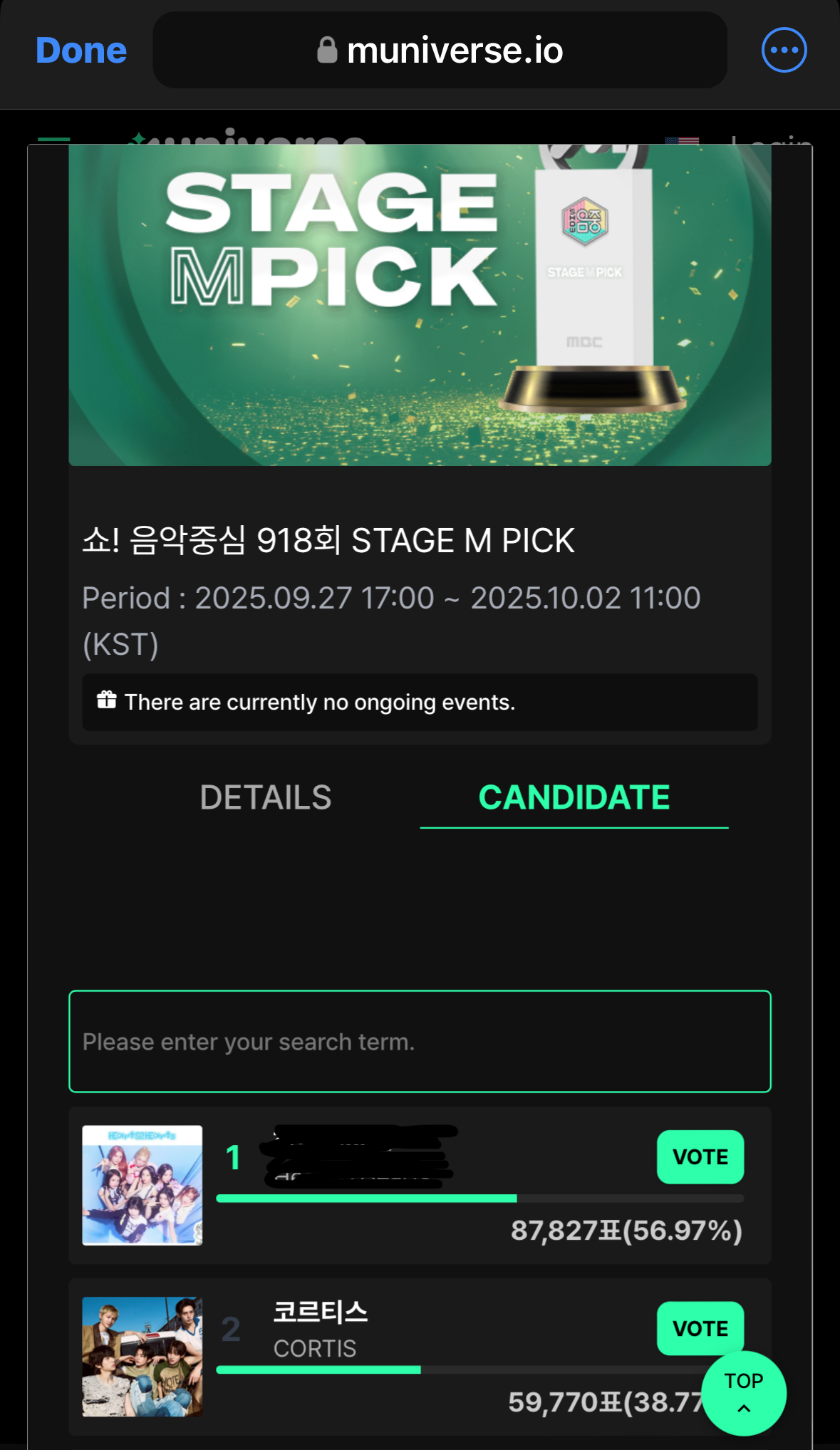Tap Done to close the browser

81,51
